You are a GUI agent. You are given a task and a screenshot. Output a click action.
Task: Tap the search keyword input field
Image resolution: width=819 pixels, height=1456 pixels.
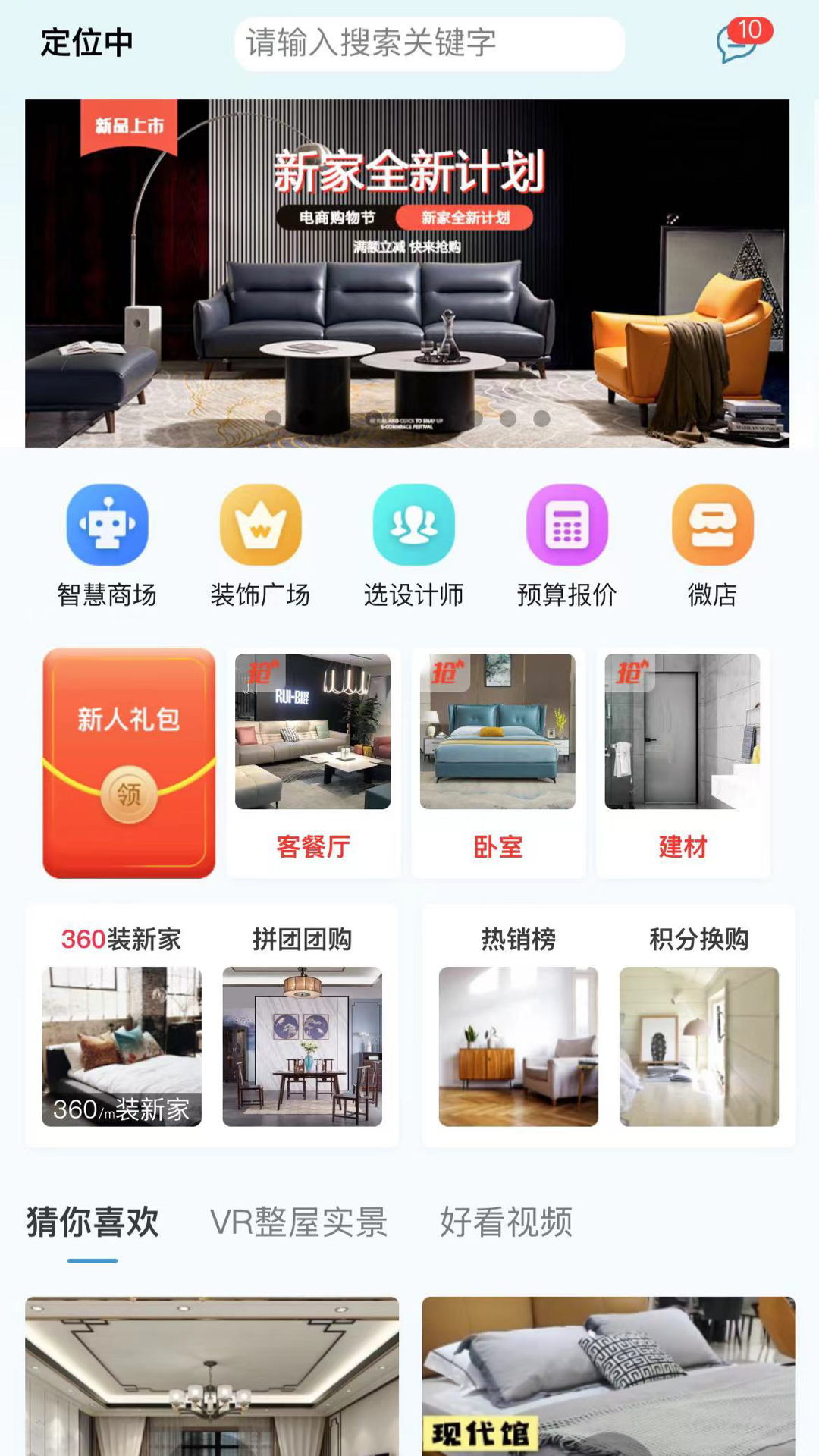[429, 44]
